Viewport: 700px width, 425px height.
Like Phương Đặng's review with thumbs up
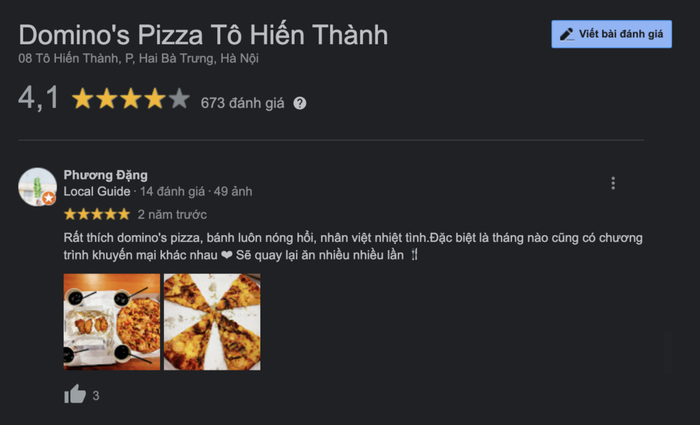(x=75, y=395)
